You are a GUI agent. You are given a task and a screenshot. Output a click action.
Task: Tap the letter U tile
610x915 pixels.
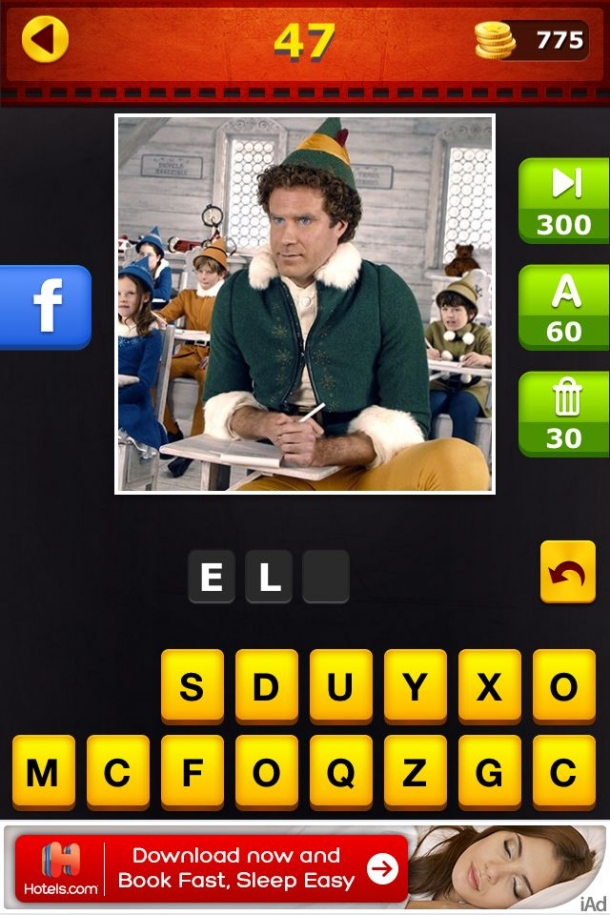(341, 686)
